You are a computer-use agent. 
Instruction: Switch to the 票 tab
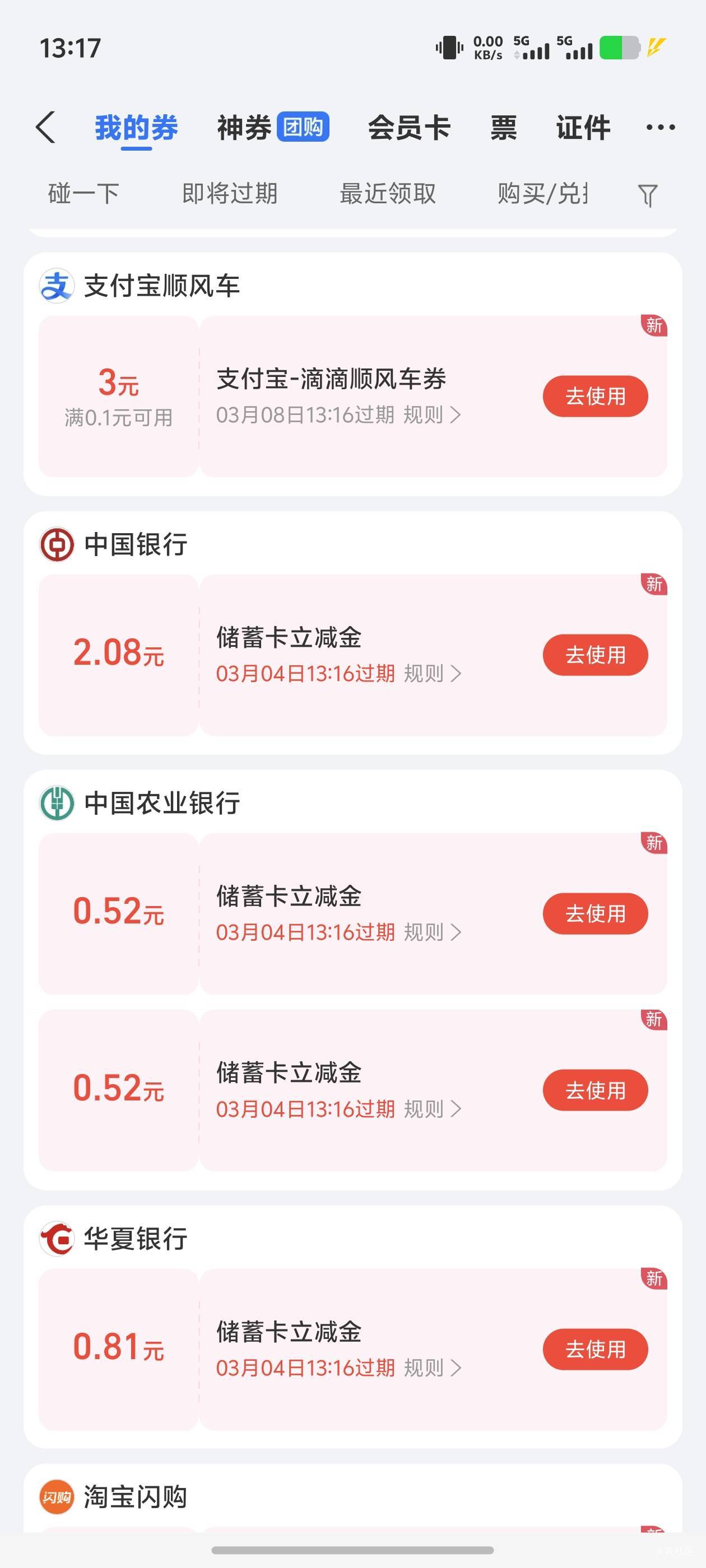tap(503, 127)
